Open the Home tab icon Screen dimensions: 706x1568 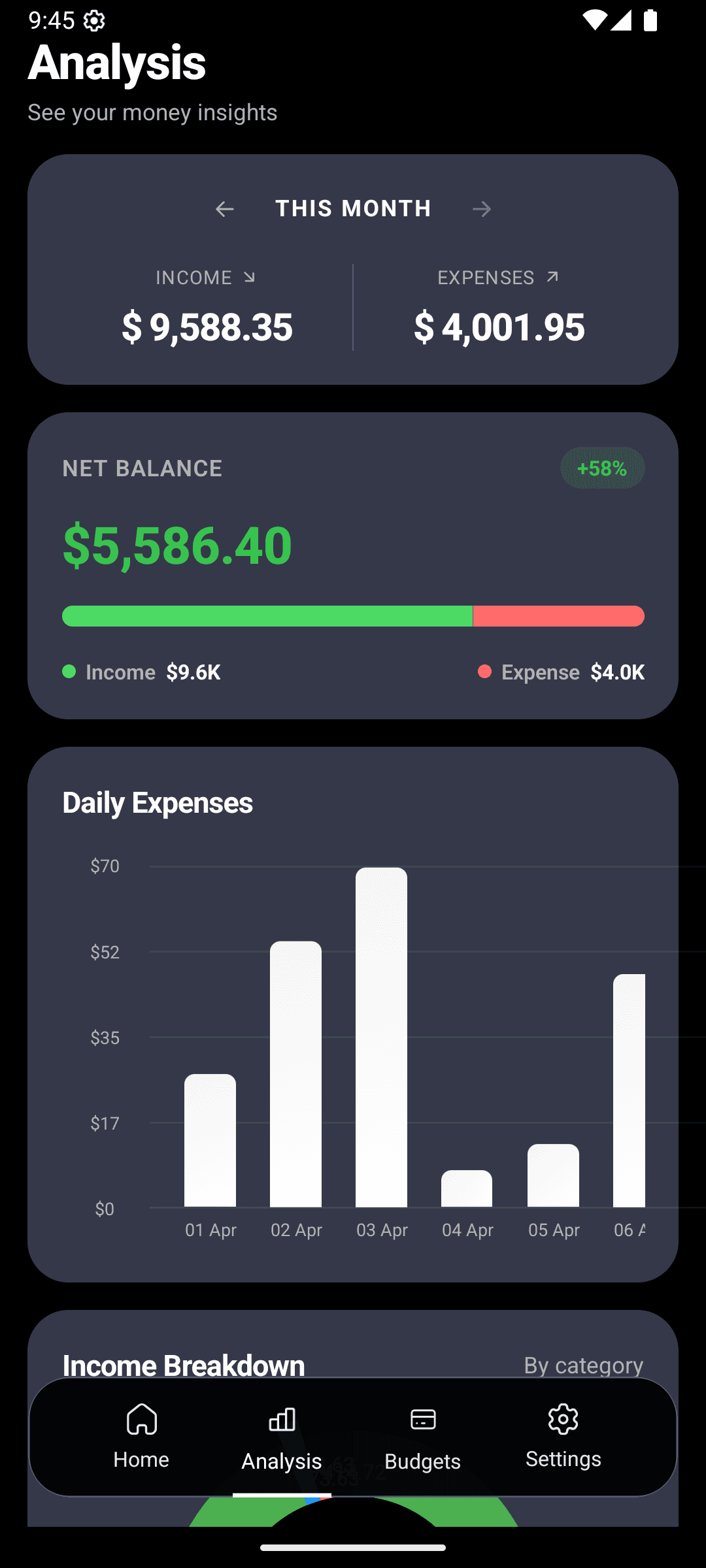tap(141, 1421)
